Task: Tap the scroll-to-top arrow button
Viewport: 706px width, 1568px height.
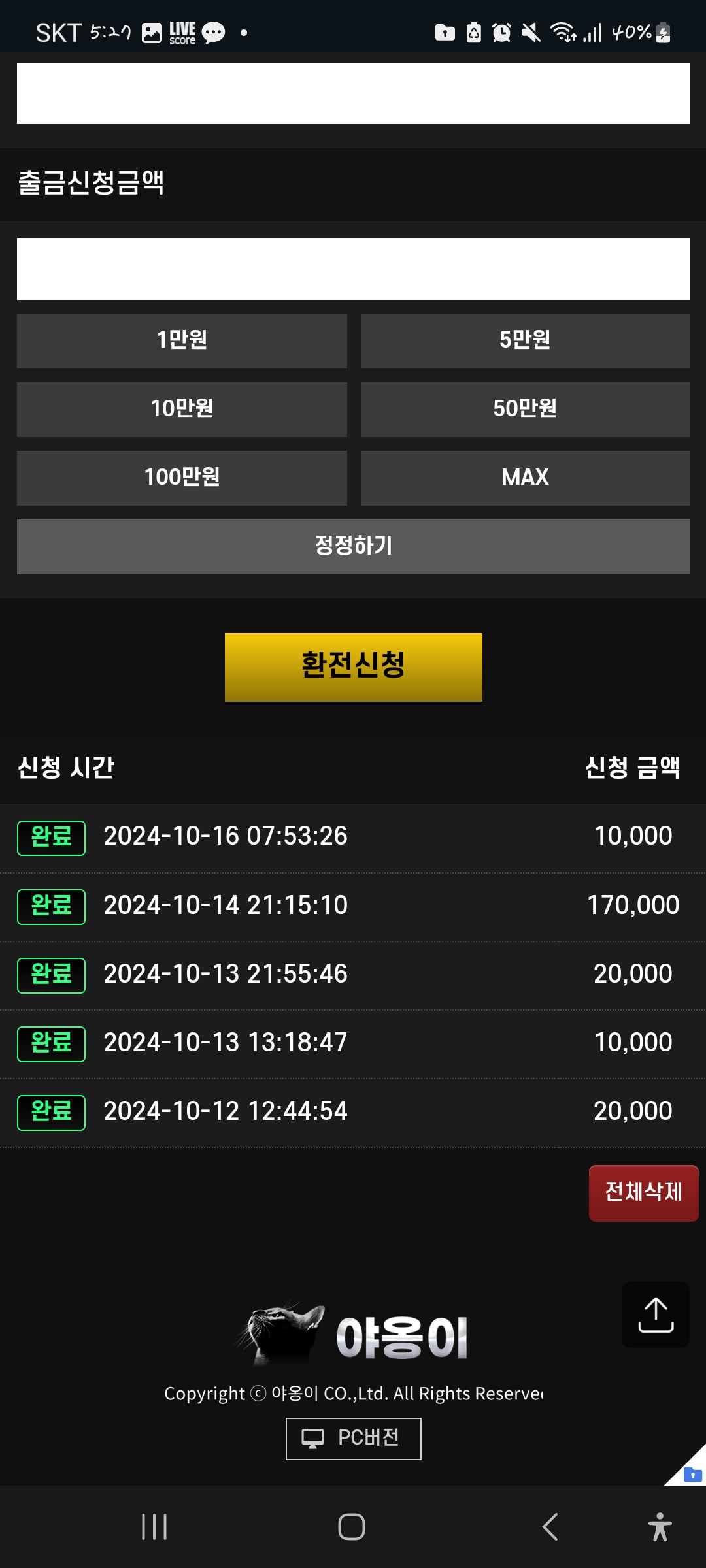Action: 656,1315
